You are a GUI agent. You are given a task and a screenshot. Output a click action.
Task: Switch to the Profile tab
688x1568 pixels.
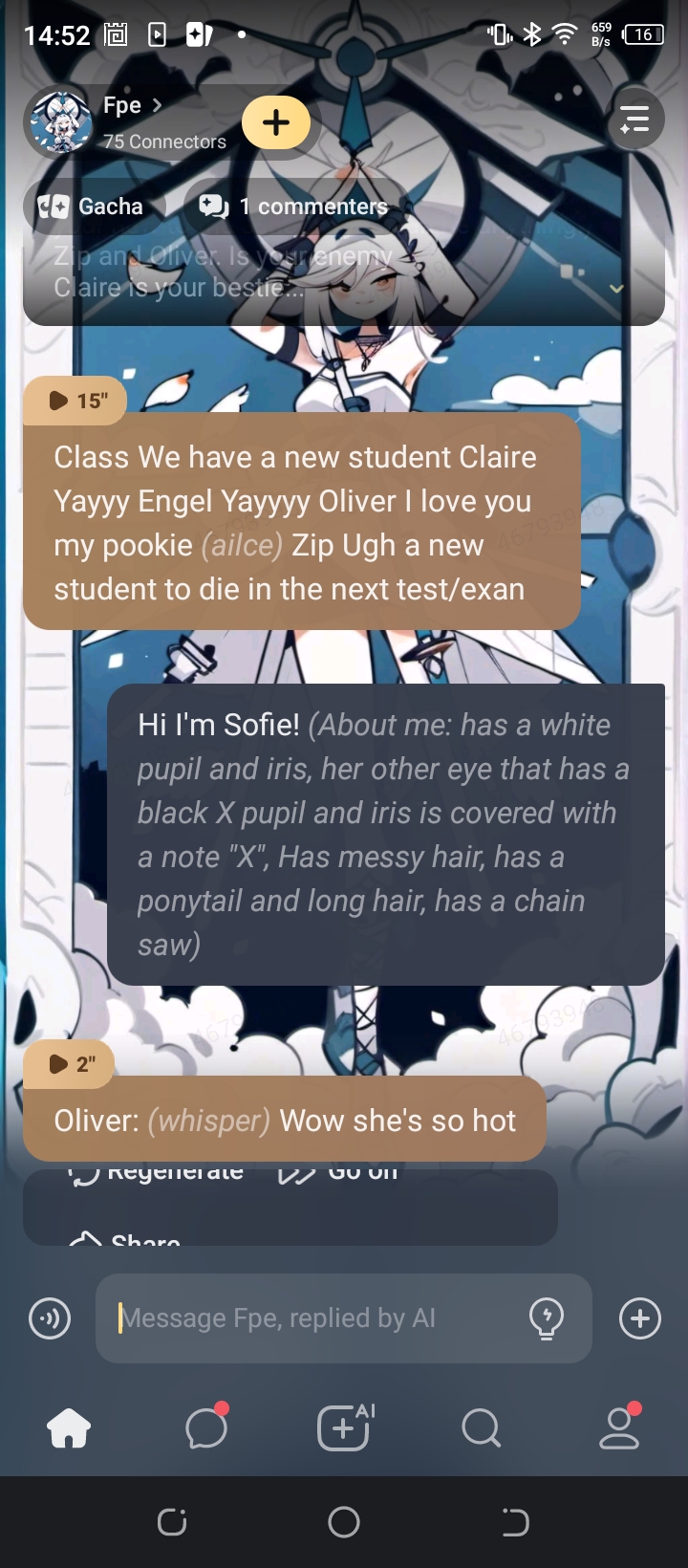619,1428
